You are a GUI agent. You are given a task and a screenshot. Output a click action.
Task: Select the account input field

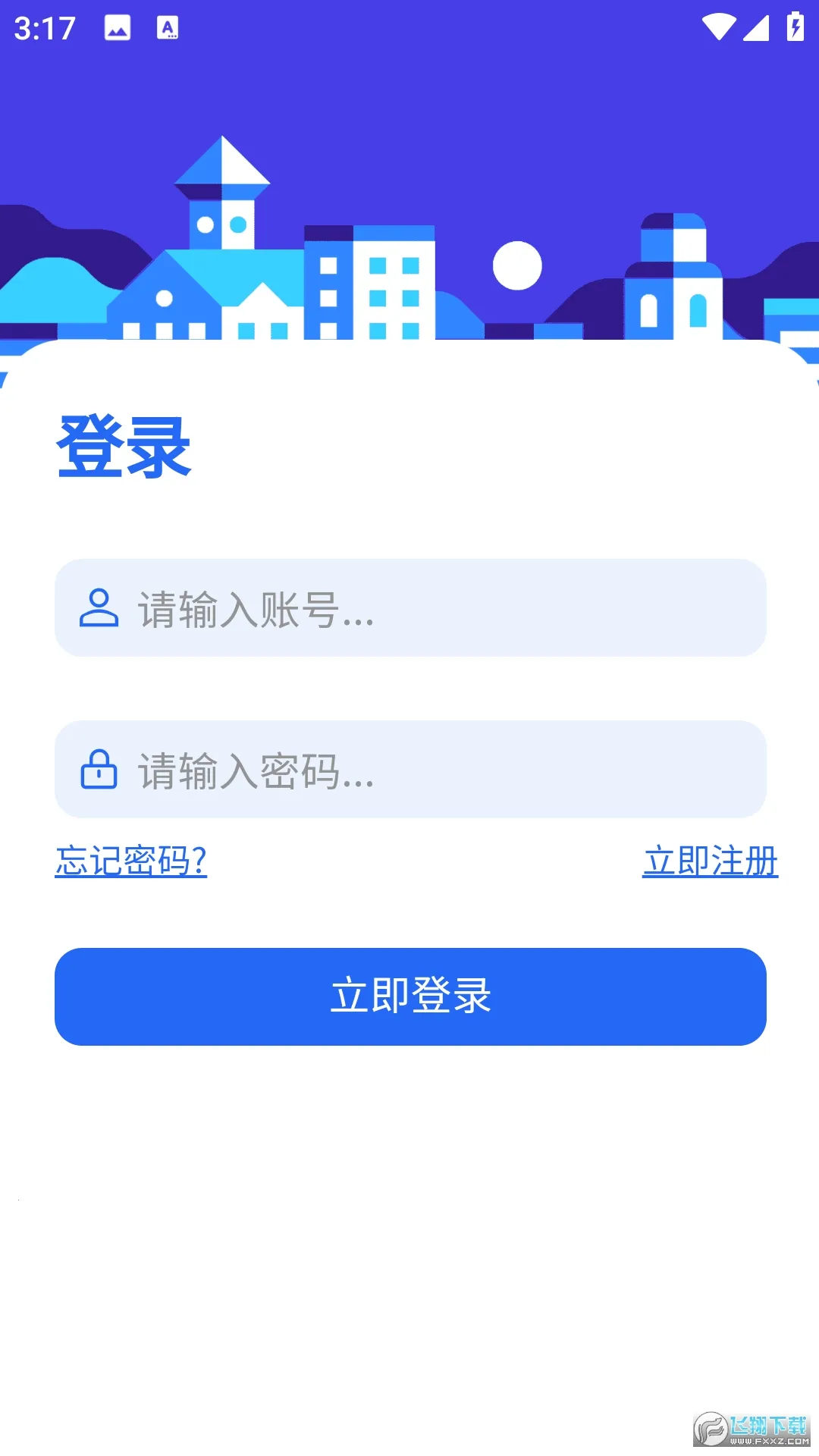pyautogui.click(x=409, y=608)
